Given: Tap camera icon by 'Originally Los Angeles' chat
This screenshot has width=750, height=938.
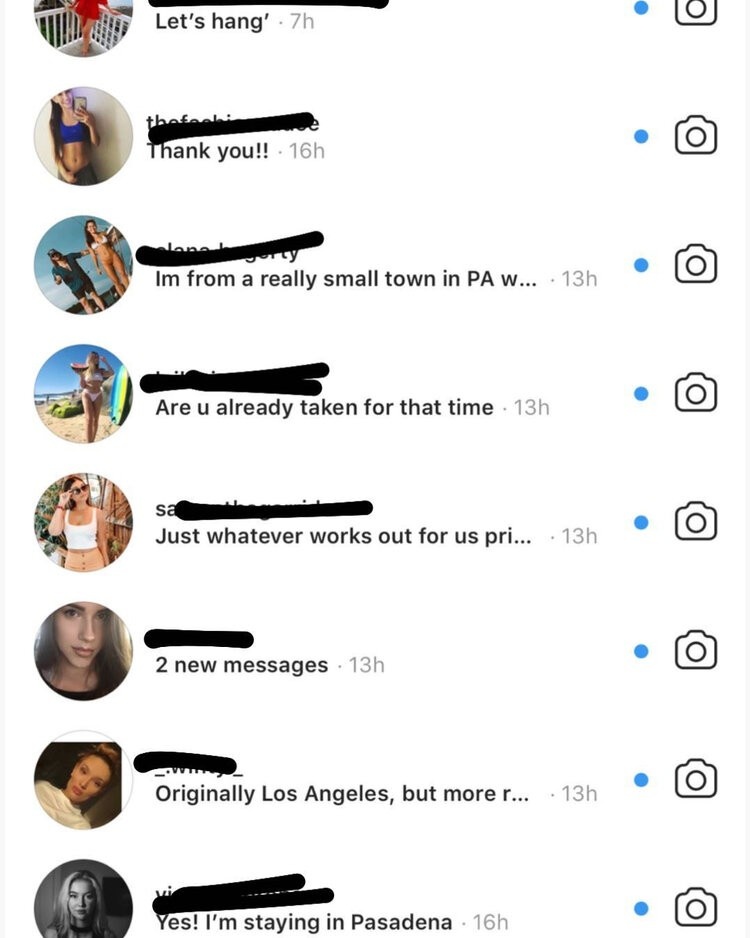Looking at the screenshot, I should pyautogui.click(x=696, y=779).
